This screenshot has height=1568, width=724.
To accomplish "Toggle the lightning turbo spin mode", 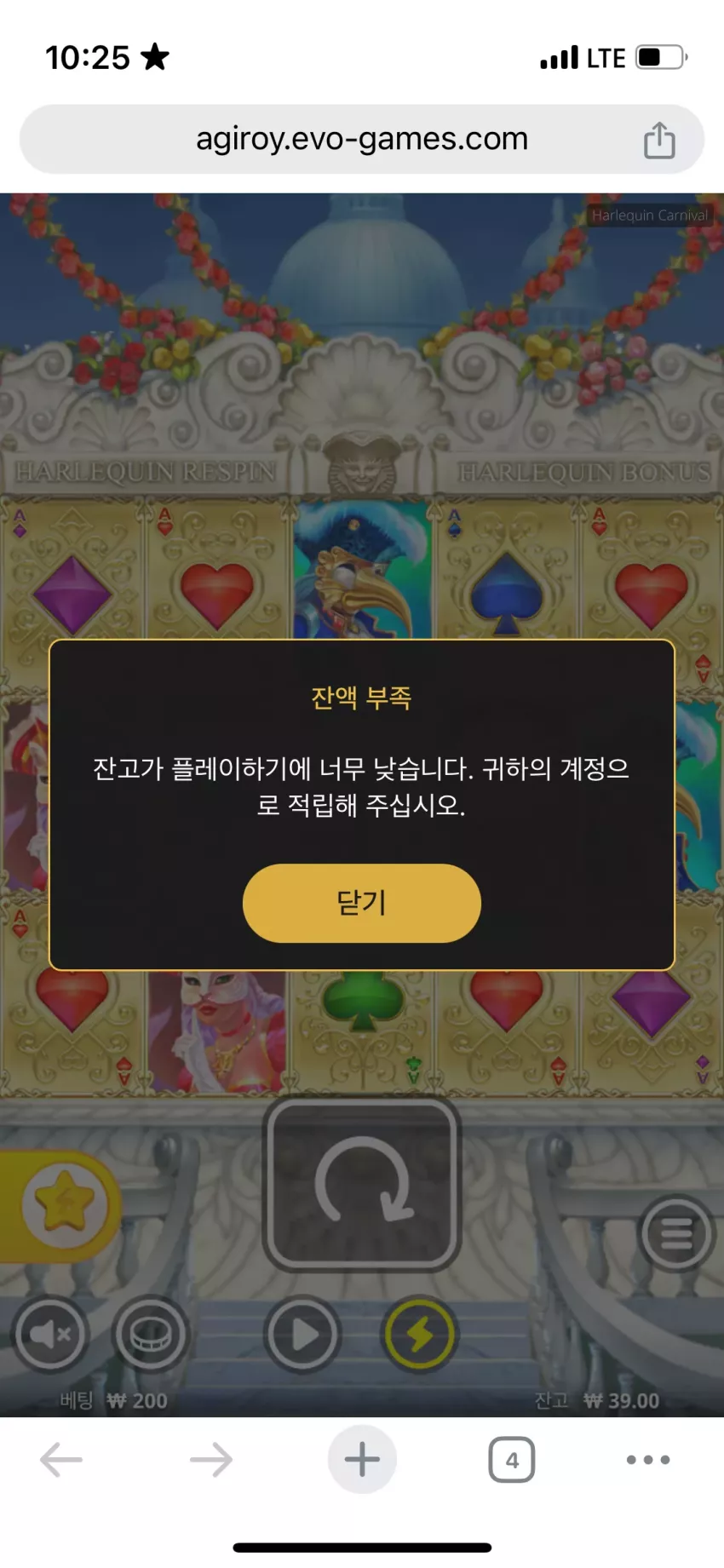I will [x=419, y=1334].
